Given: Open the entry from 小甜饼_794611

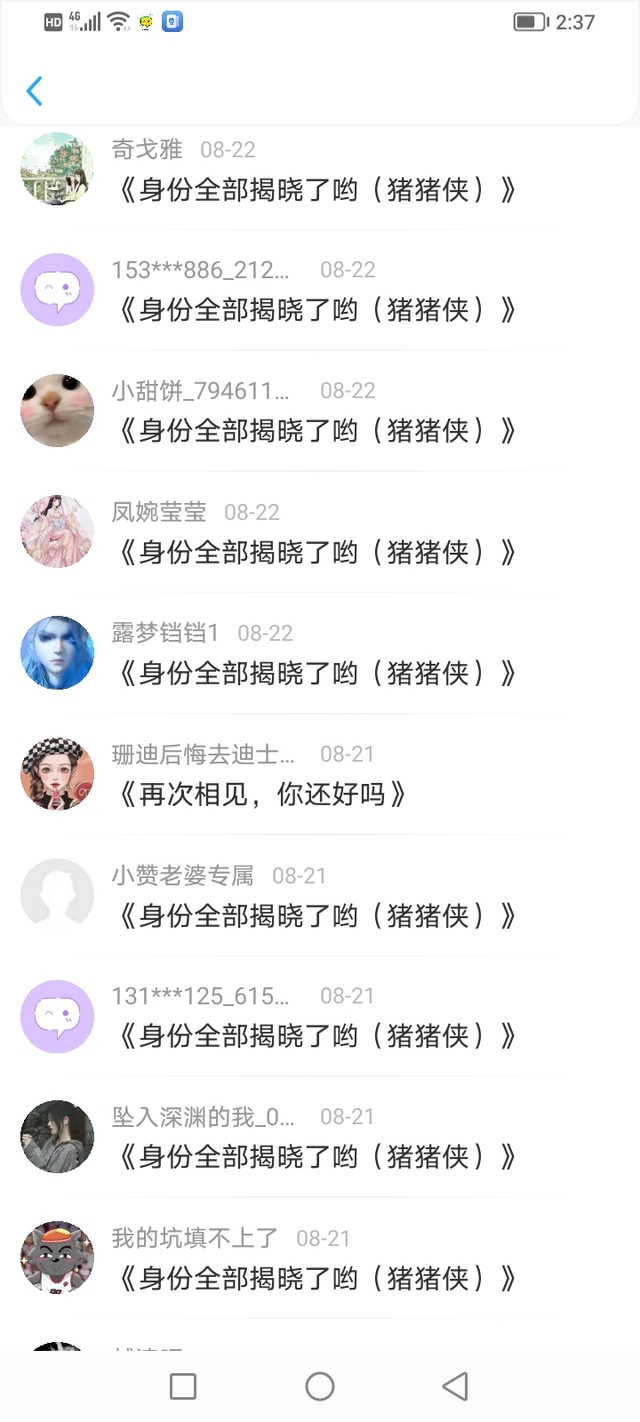Looking at the screenshot, I should click(x=316, y=431).
